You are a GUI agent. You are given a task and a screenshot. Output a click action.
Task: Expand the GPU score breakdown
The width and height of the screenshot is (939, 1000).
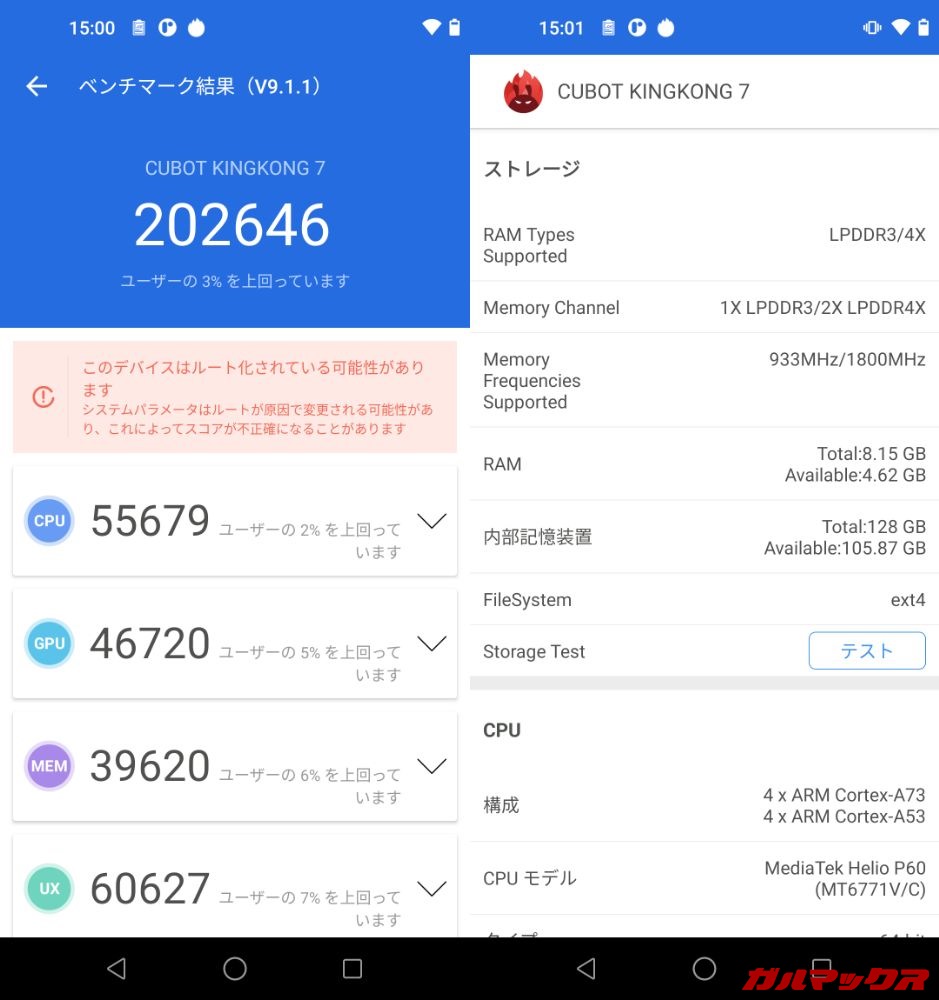click(x=431, y=643)
